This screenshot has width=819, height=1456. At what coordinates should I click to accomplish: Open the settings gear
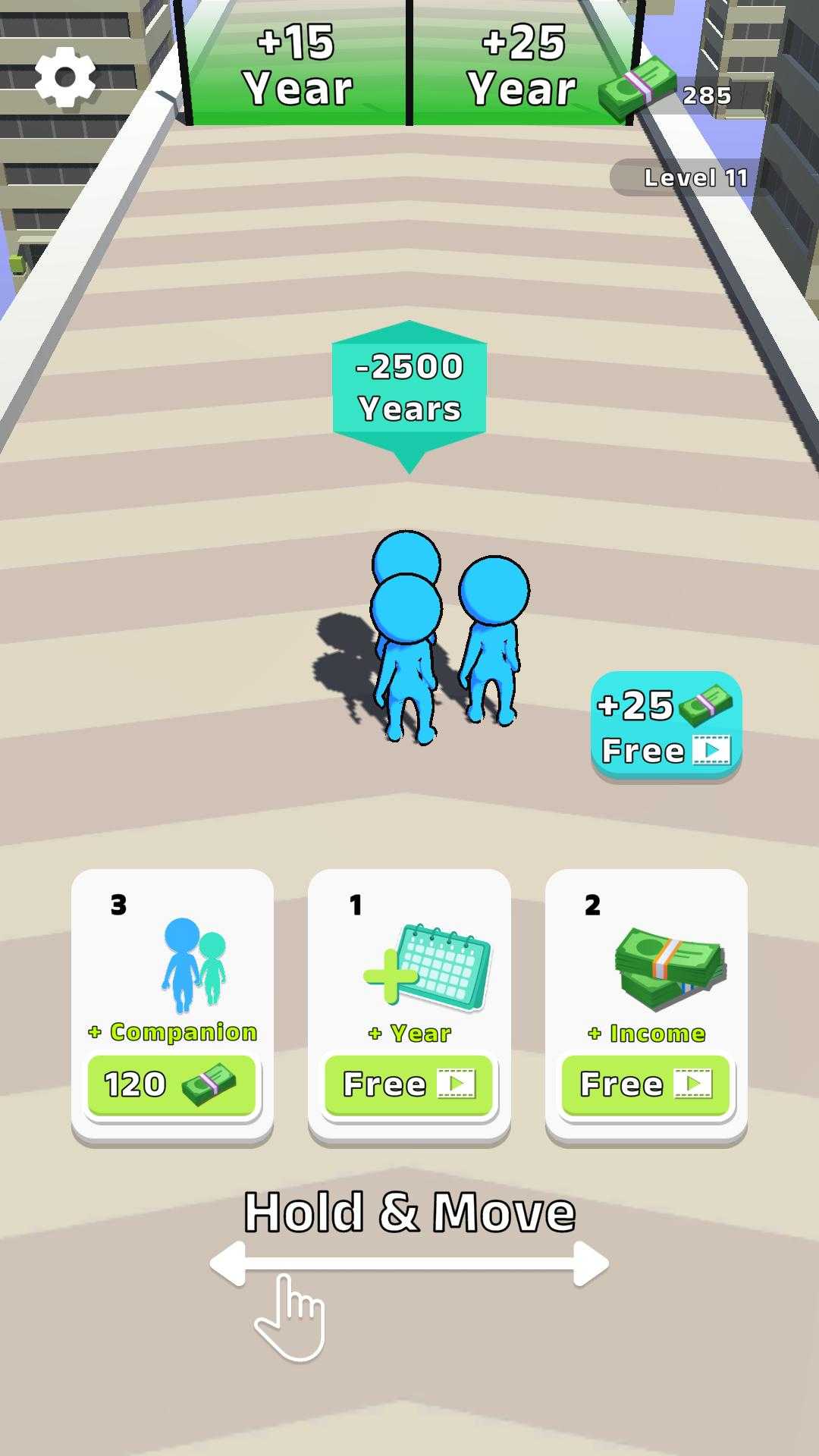coord(65,77)
